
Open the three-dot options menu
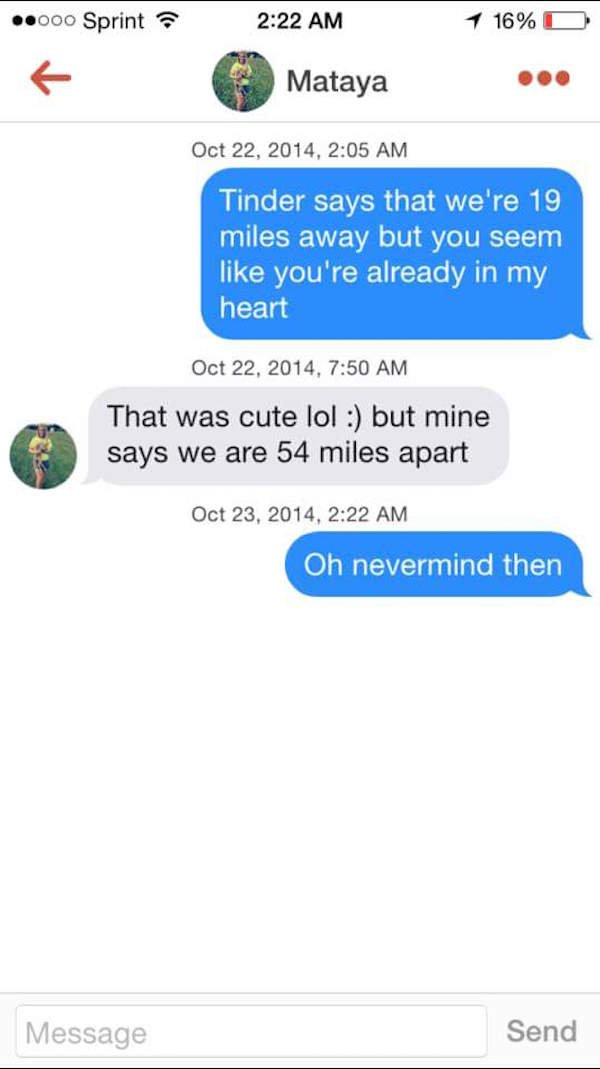[x=543, y=79]
